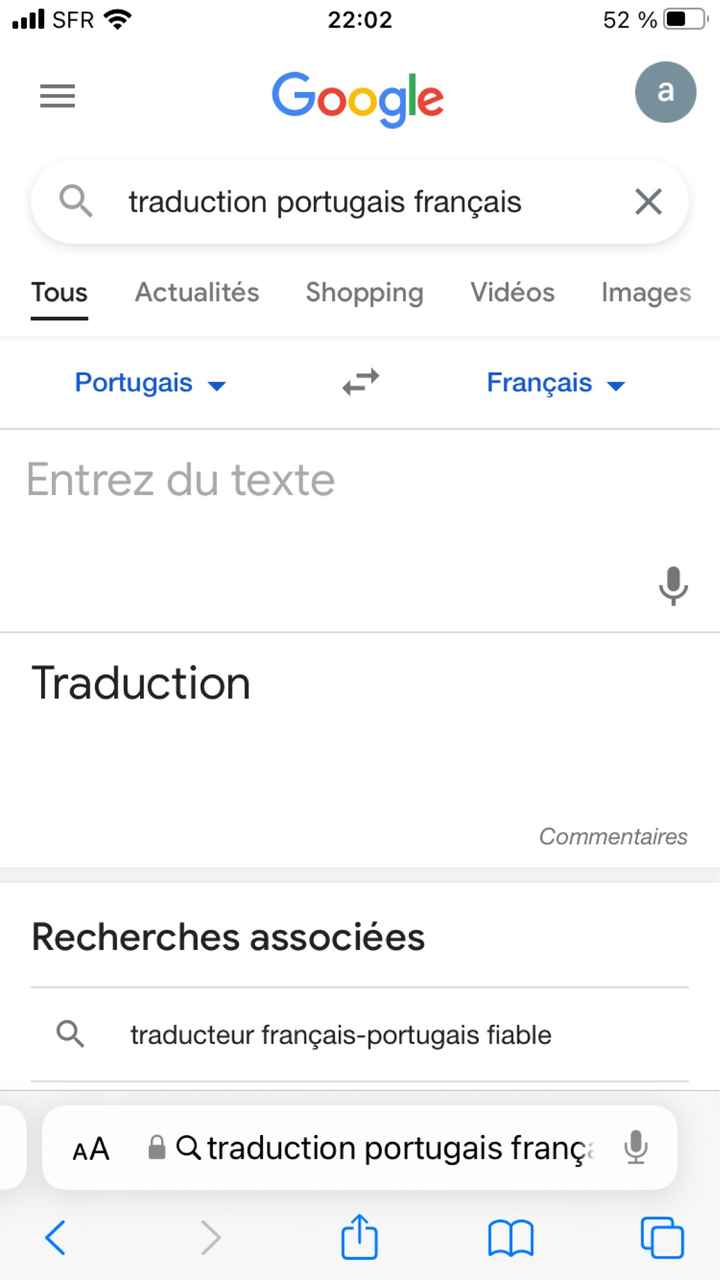Swap the translation languages
This screenshot has width=720, height=1280.
(360, 381)
